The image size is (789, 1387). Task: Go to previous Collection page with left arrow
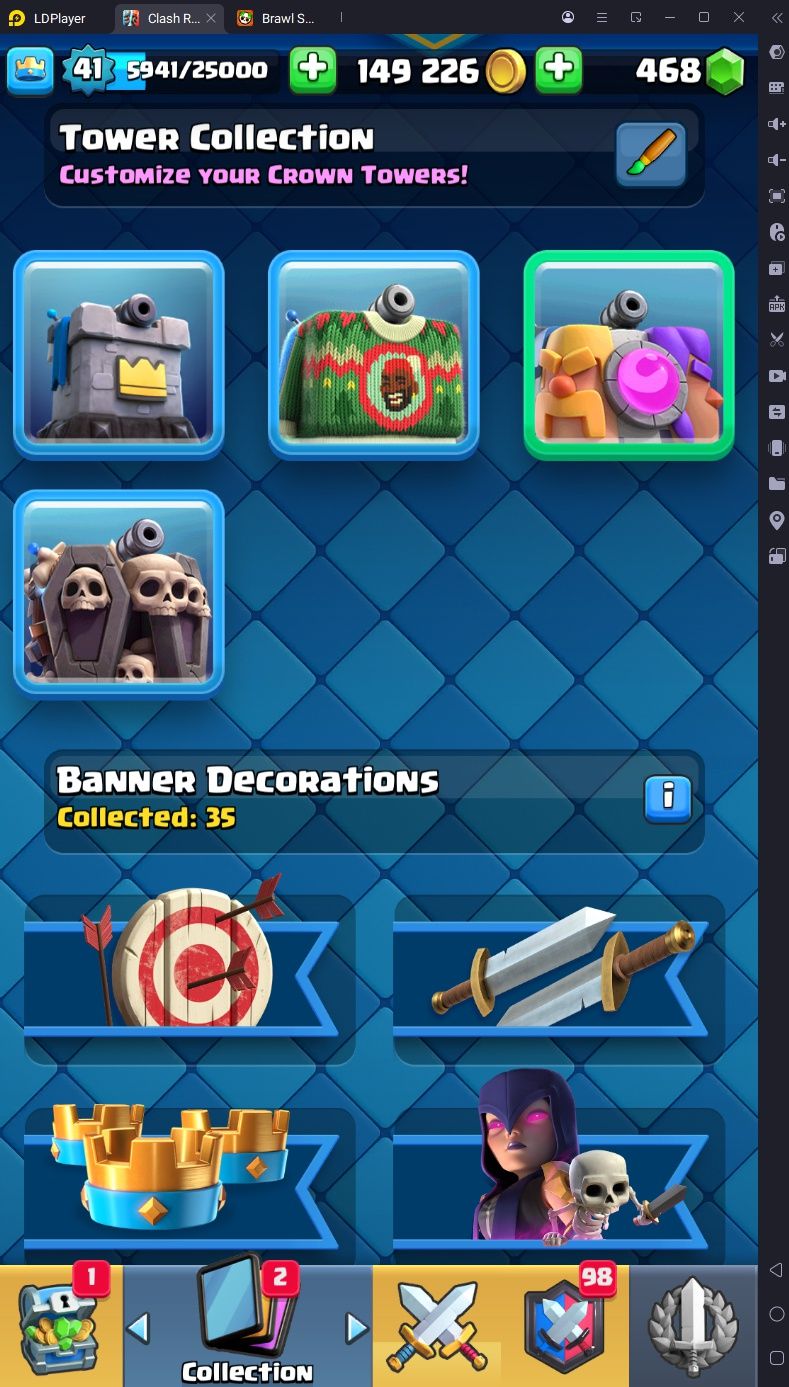(139, 1328)
